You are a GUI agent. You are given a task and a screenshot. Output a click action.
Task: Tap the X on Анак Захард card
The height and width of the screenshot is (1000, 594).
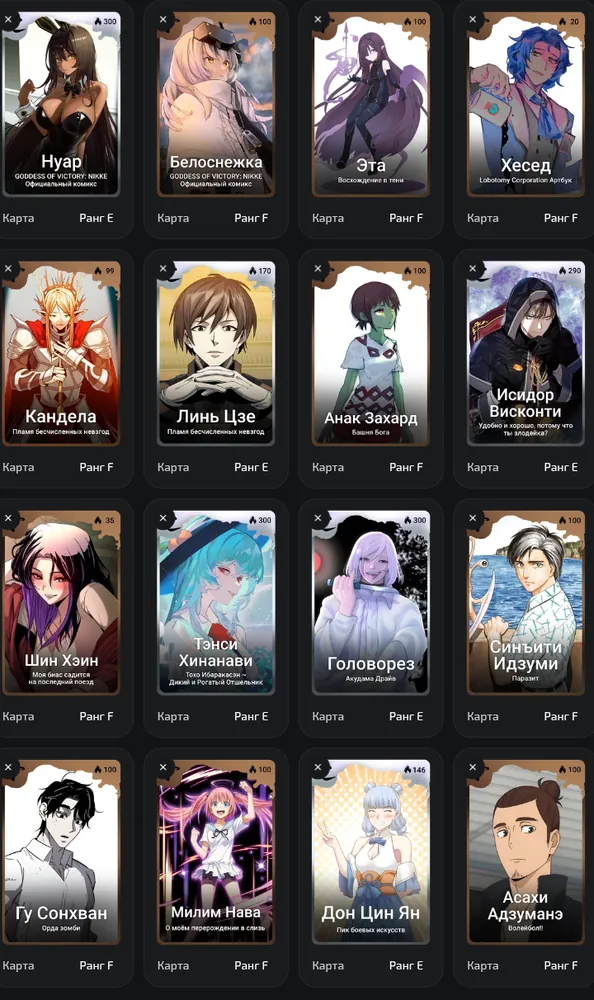tap(318, 269)
